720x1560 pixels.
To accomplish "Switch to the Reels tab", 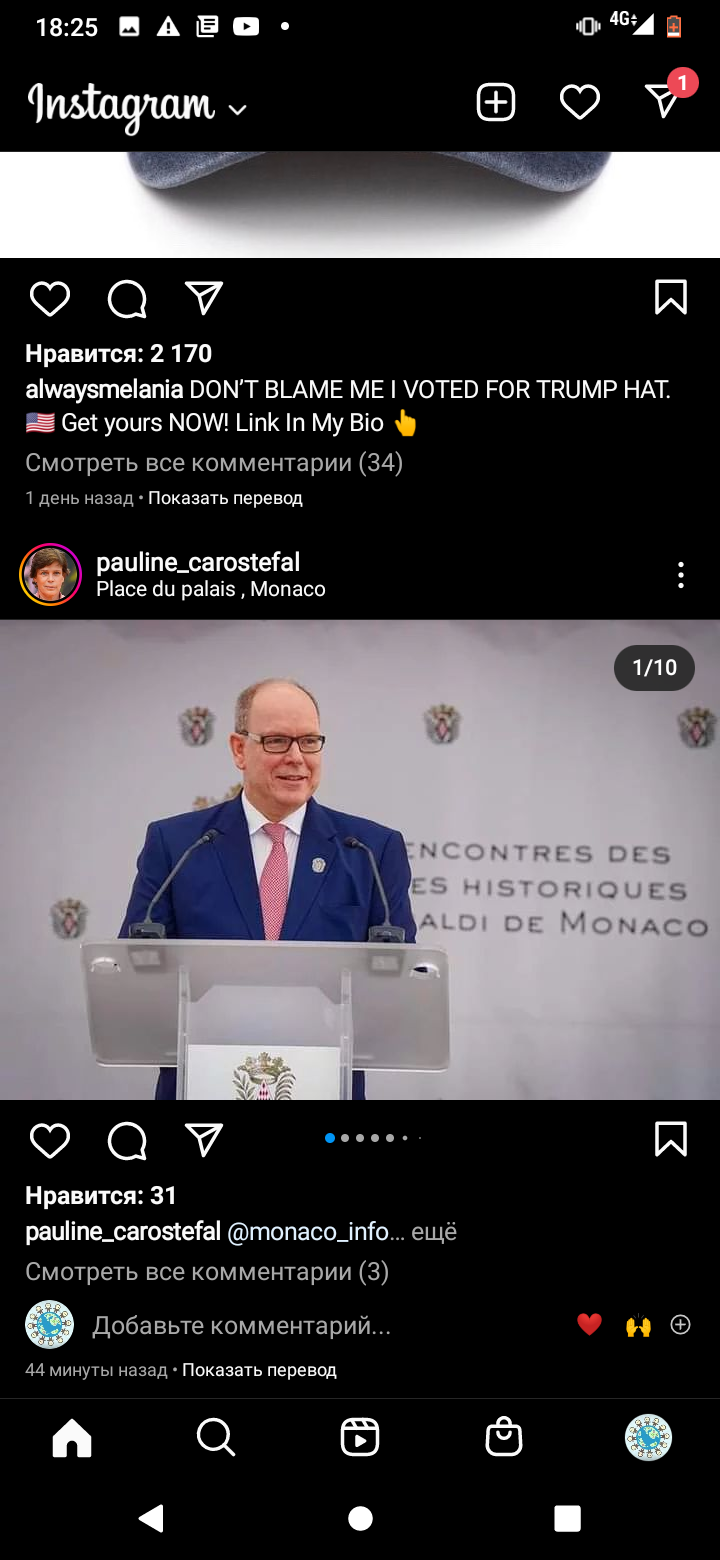I will point(360,1438).
